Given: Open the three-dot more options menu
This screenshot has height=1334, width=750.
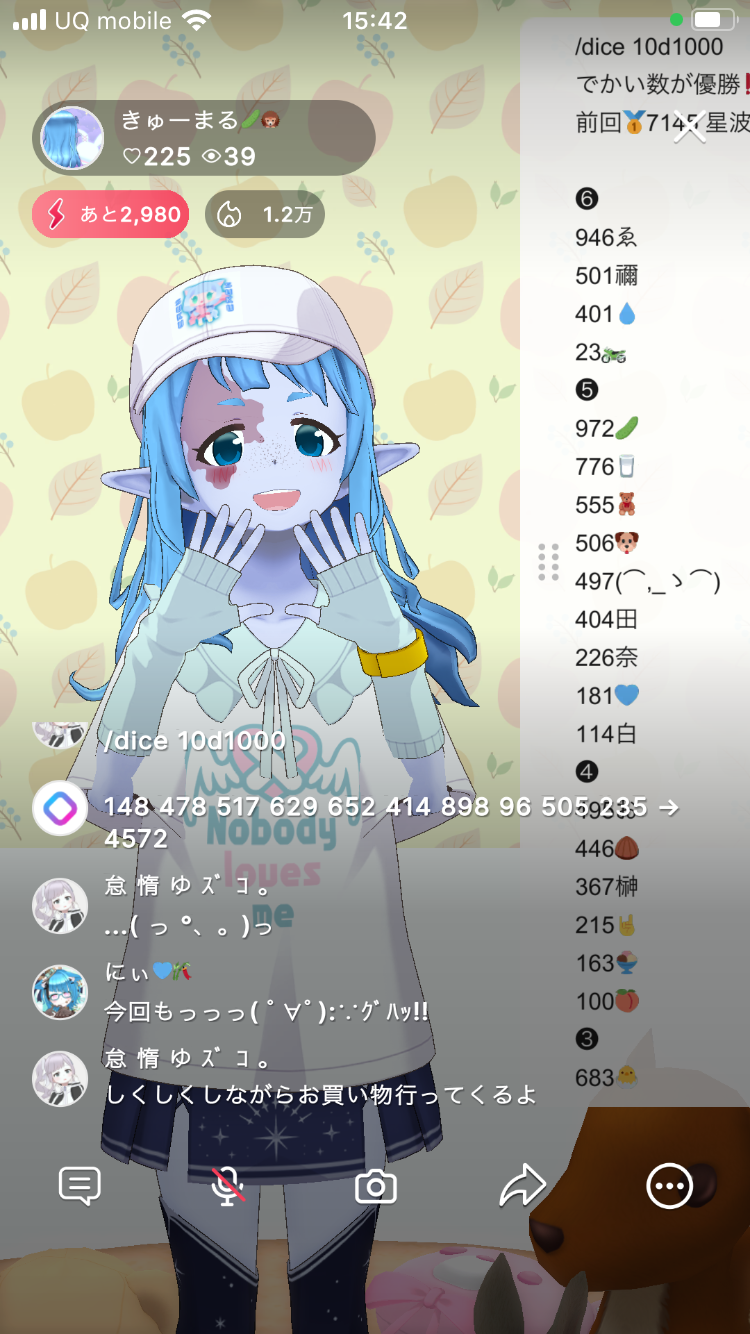Looking at the screenshot, I should click(669, 1186).
